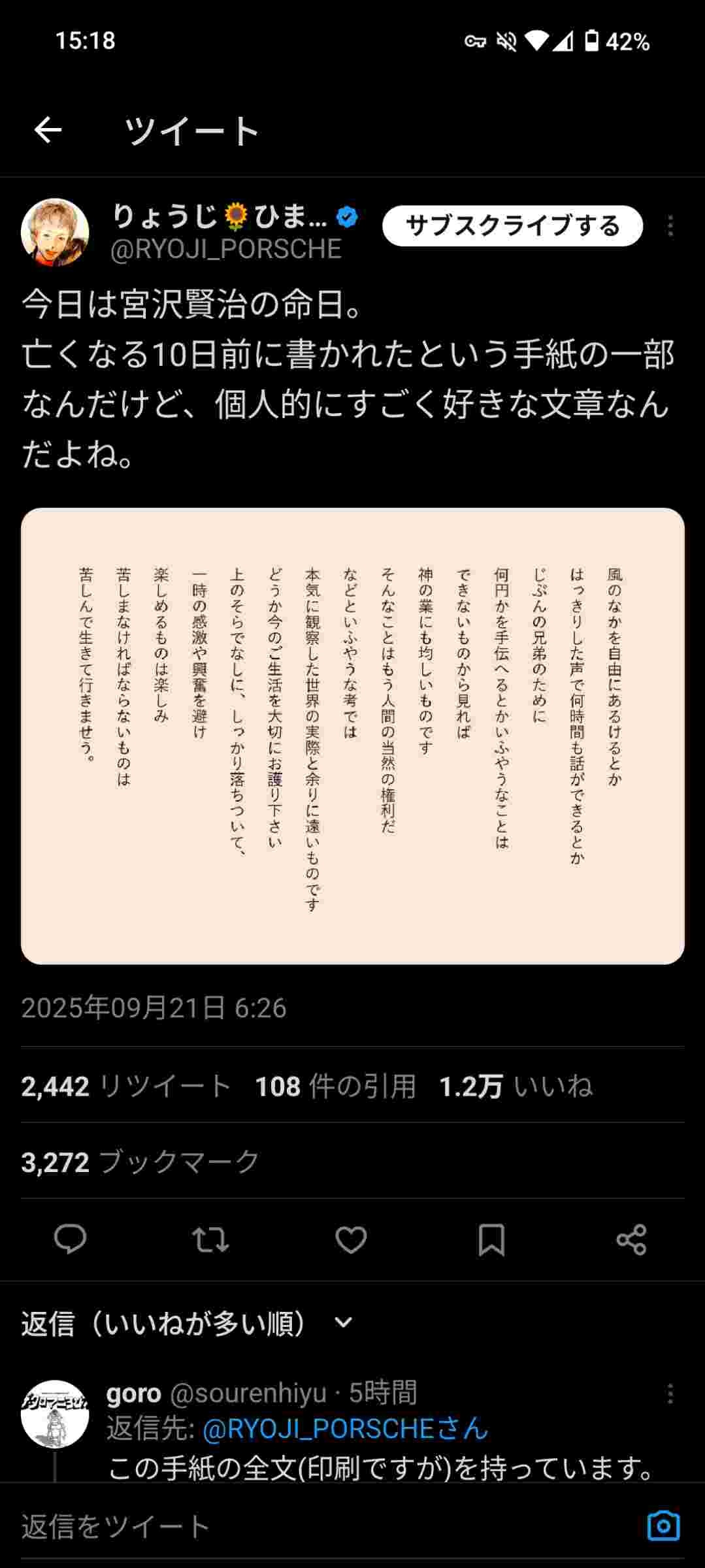View the 1.2万 いいね list

tap(516, 1086)
